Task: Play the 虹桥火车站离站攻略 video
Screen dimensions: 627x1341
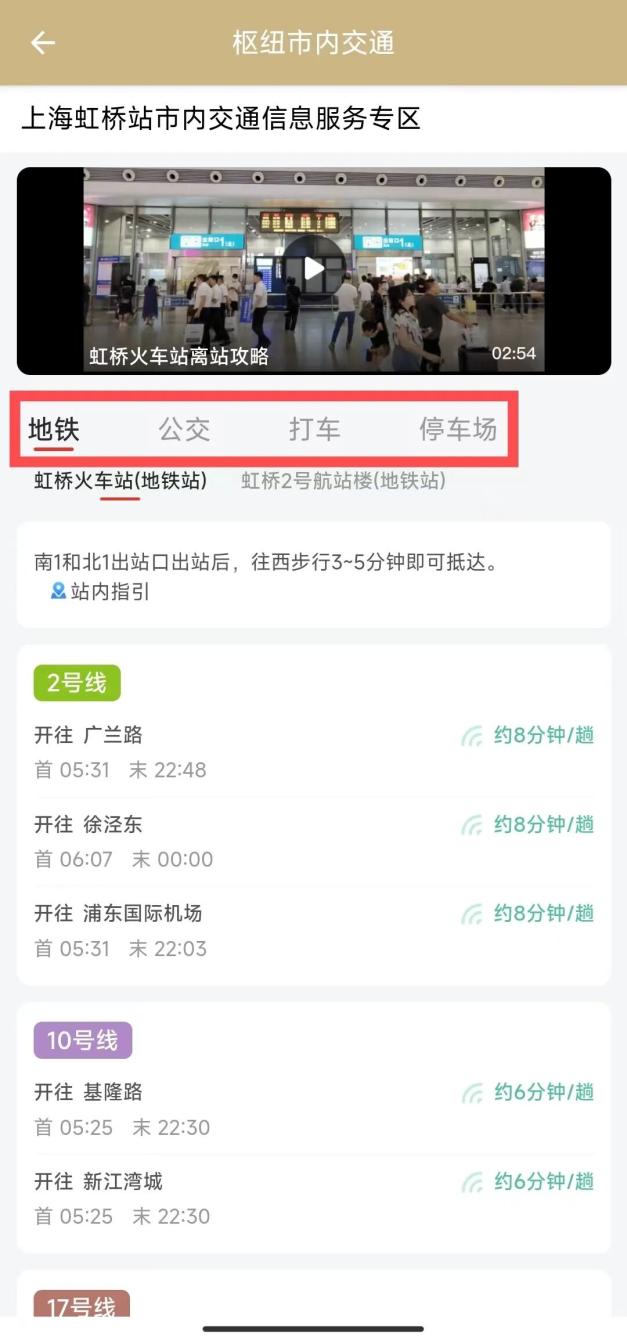Action: pyautogui.click(x=313, y=269)
